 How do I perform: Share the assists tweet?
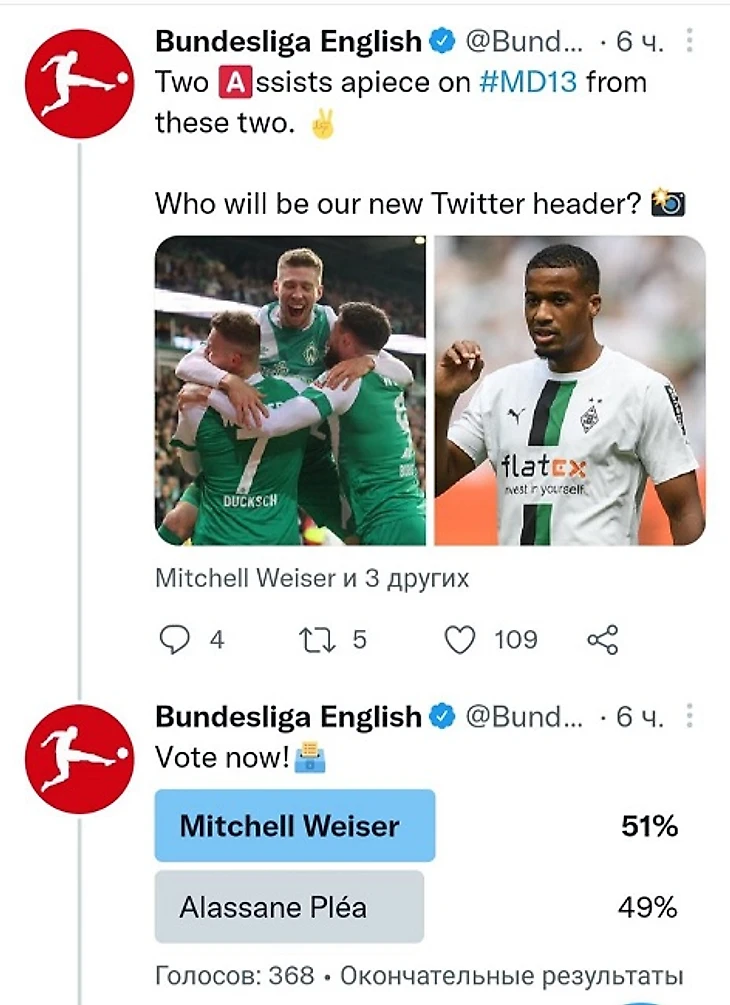coord(603,639)
